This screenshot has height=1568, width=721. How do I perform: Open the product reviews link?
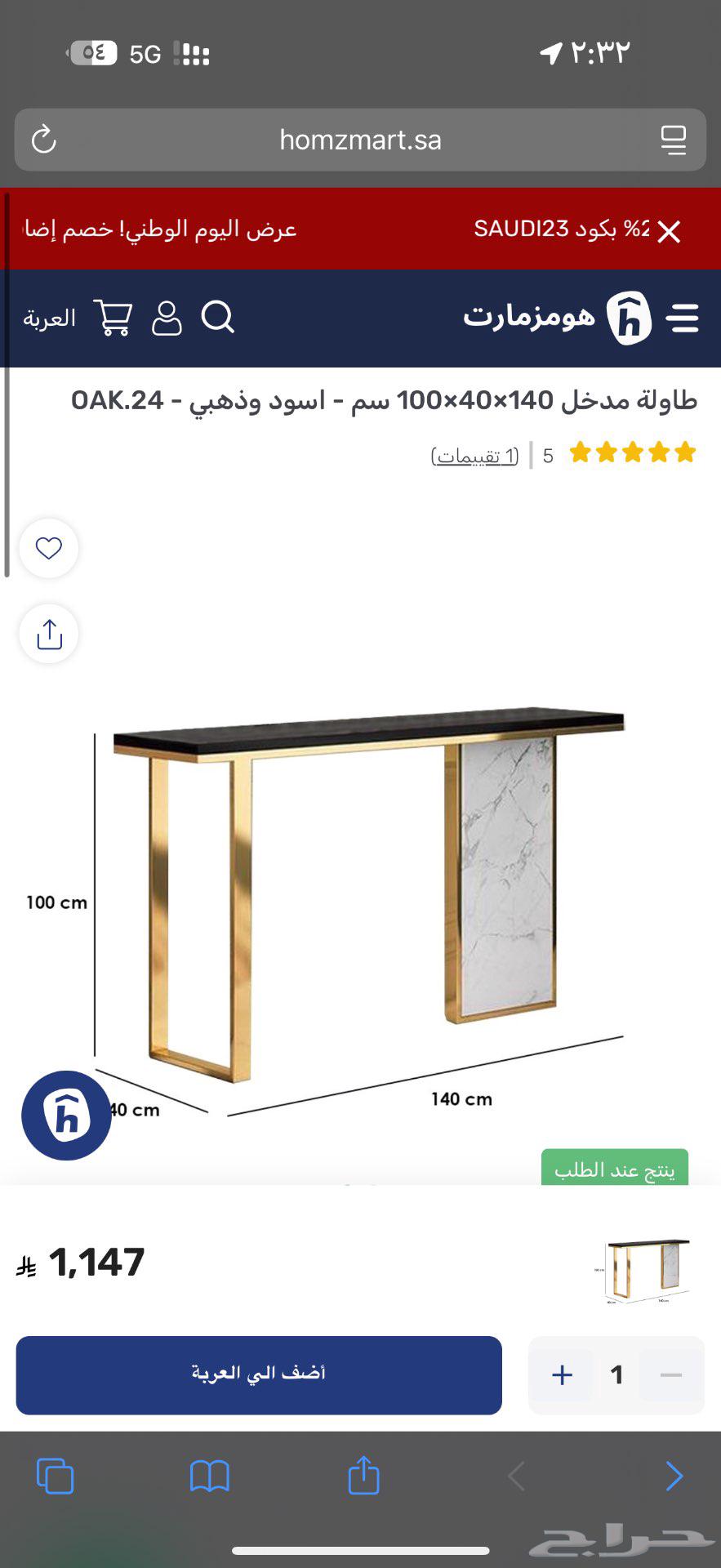[x=474, y=456]
